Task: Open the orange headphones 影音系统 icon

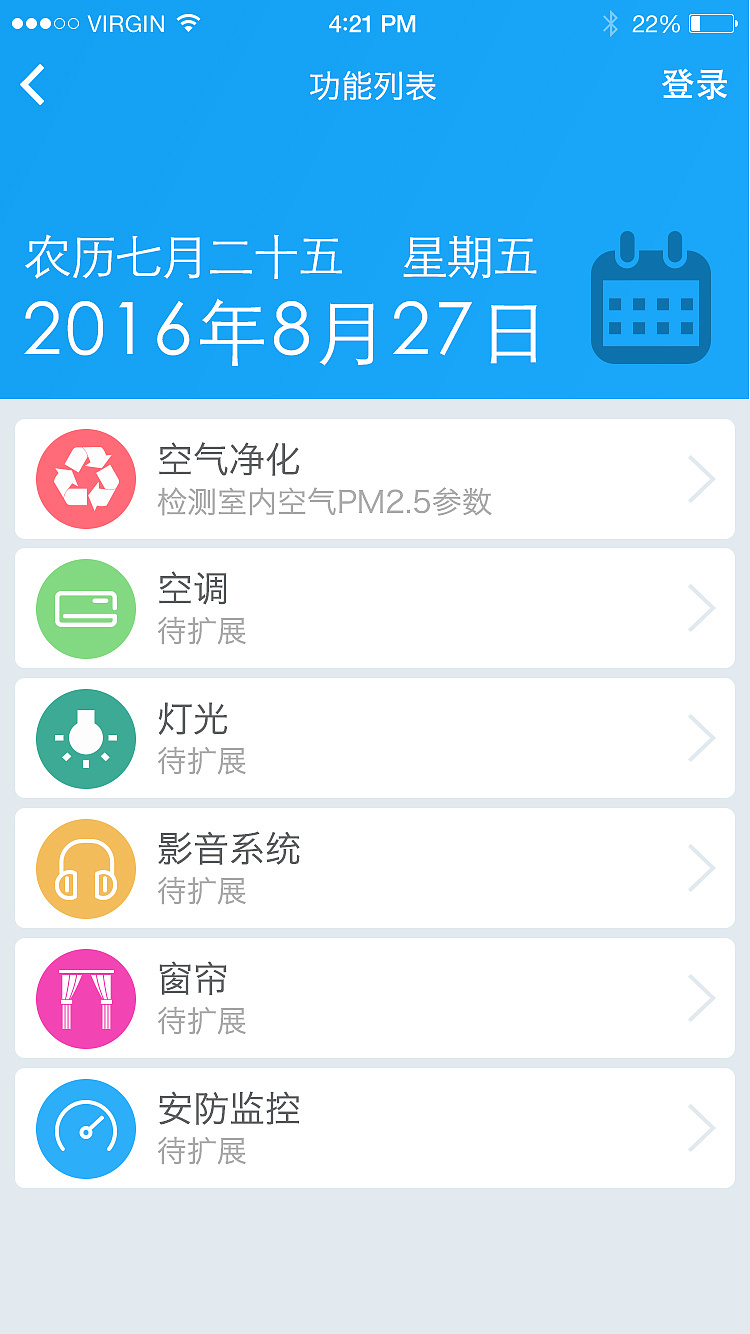Action: (x=85, y=868)
